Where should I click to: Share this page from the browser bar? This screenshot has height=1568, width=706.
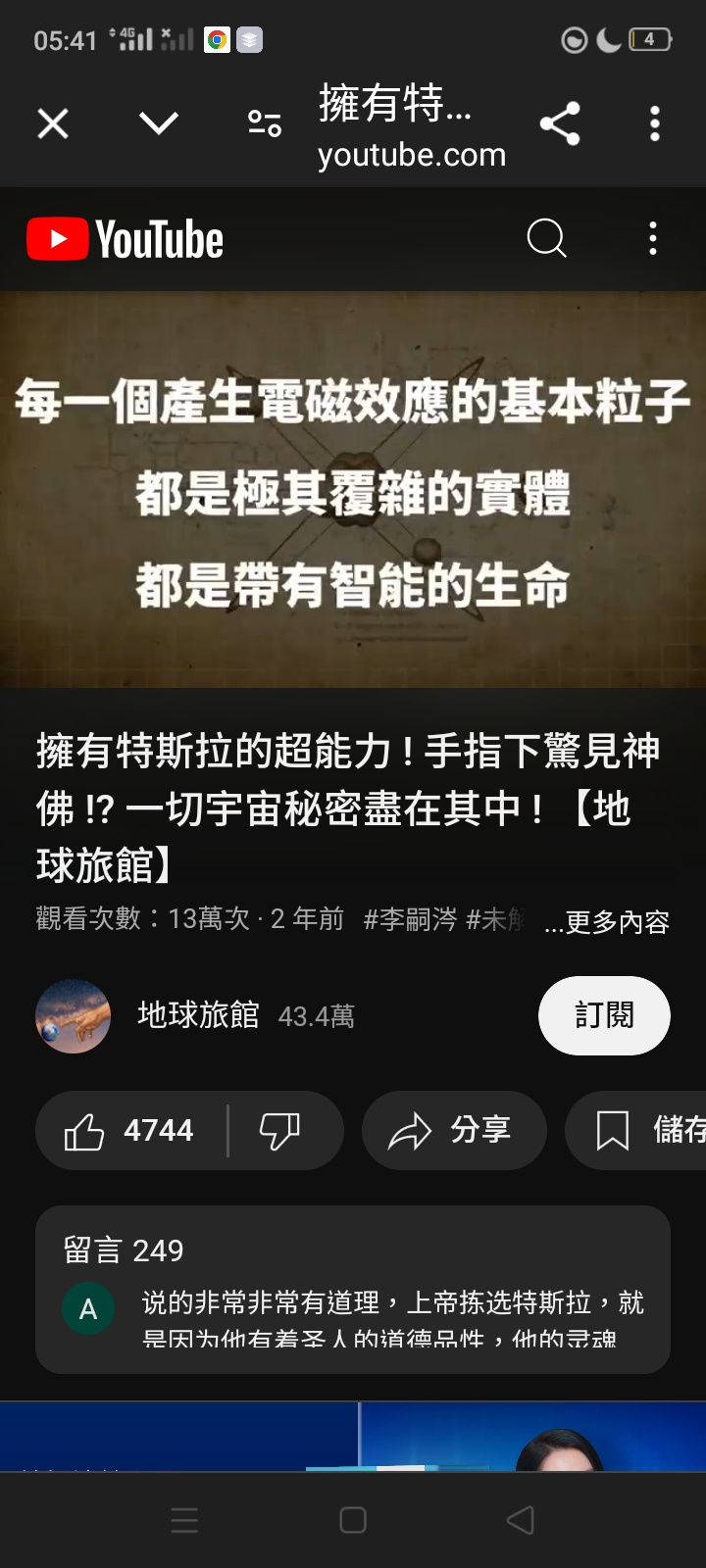tap(560, 124)
